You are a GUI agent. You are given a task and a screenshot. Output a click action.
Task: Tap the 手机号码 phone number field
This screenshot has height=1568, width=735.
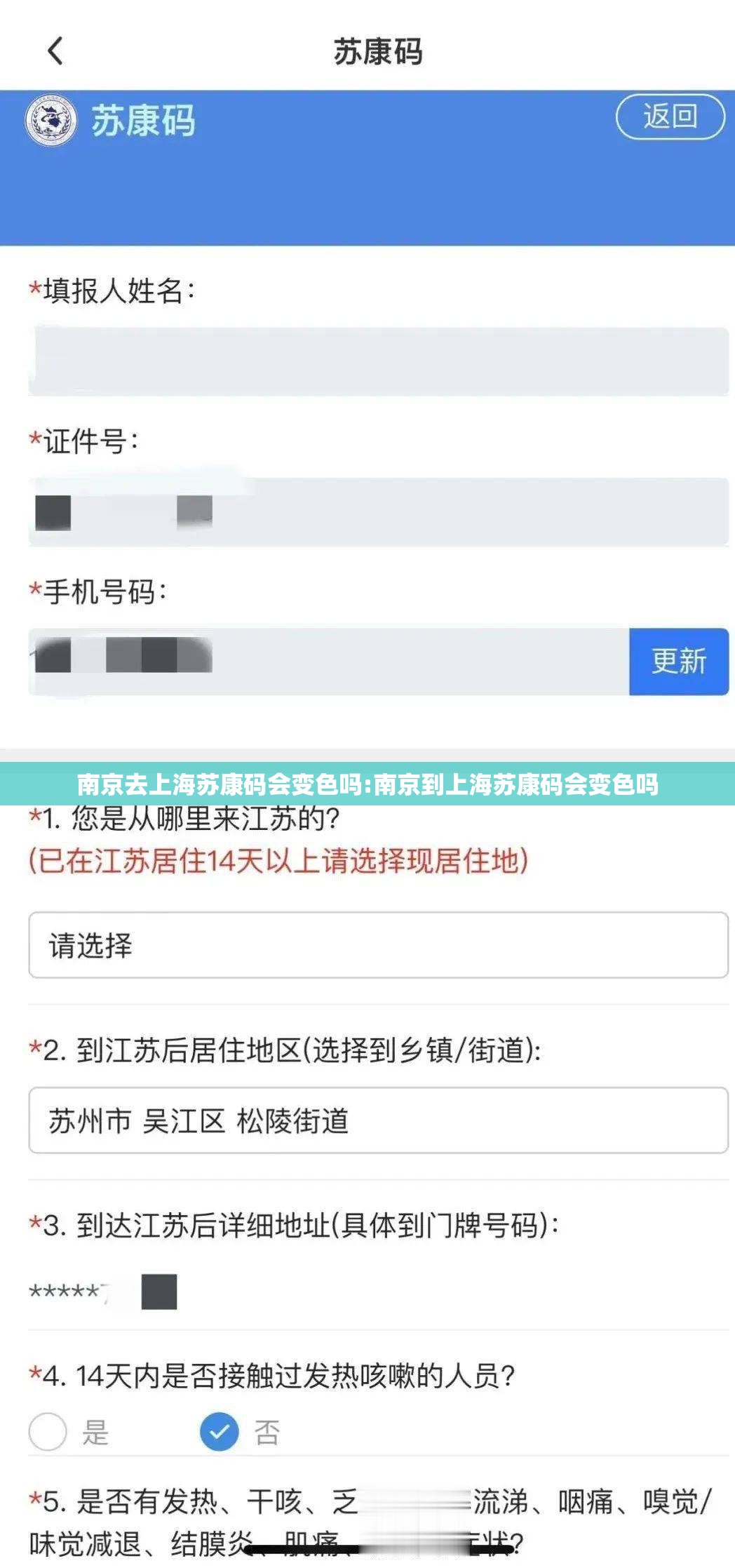coord(328,662)
